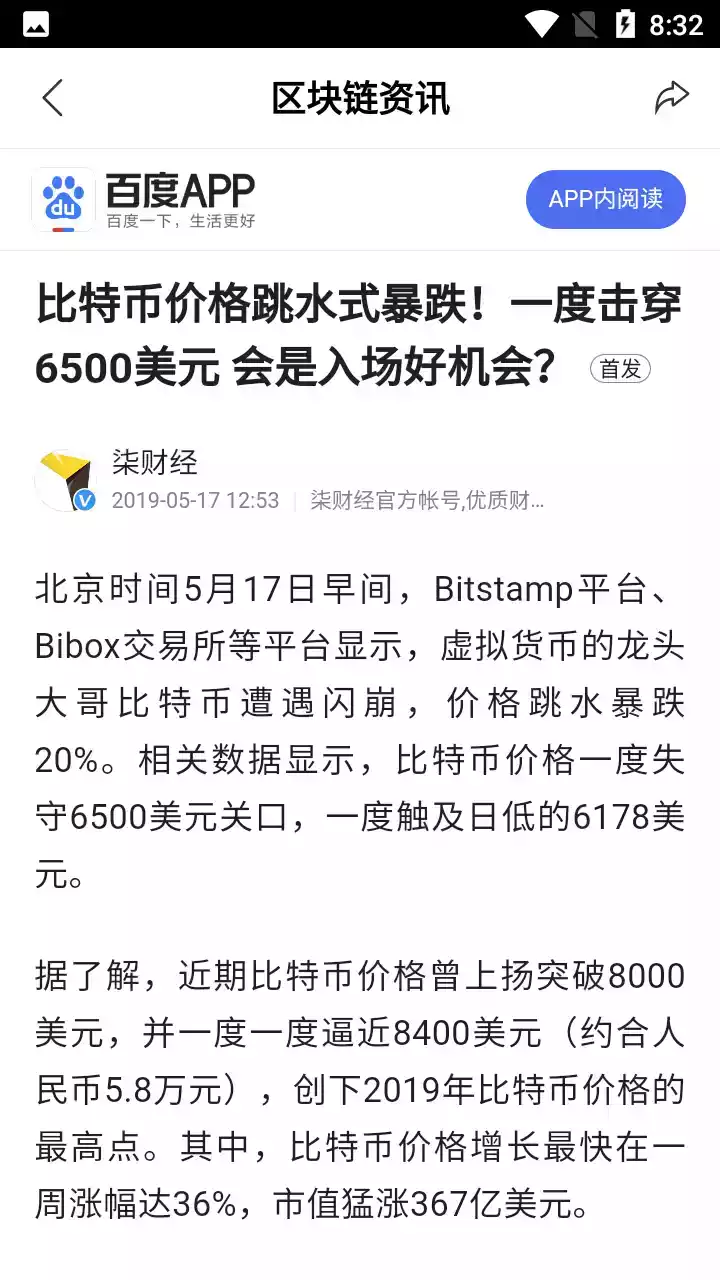Tap the back arrow icon
Viewport: 720px width, 1280px height.
click(52, 98)
